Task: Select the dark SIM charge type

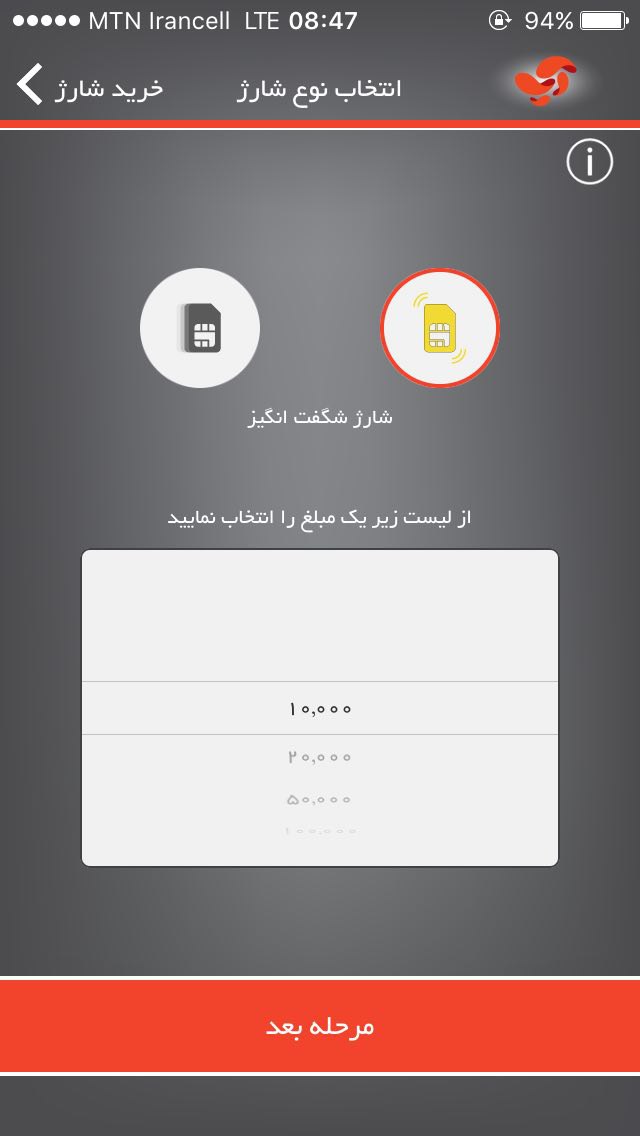Action: (200, 328)
